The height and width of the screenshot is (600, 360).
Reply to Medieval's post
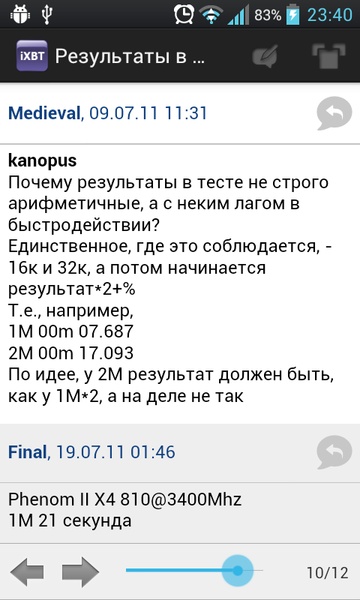click(x=334, y=113)
